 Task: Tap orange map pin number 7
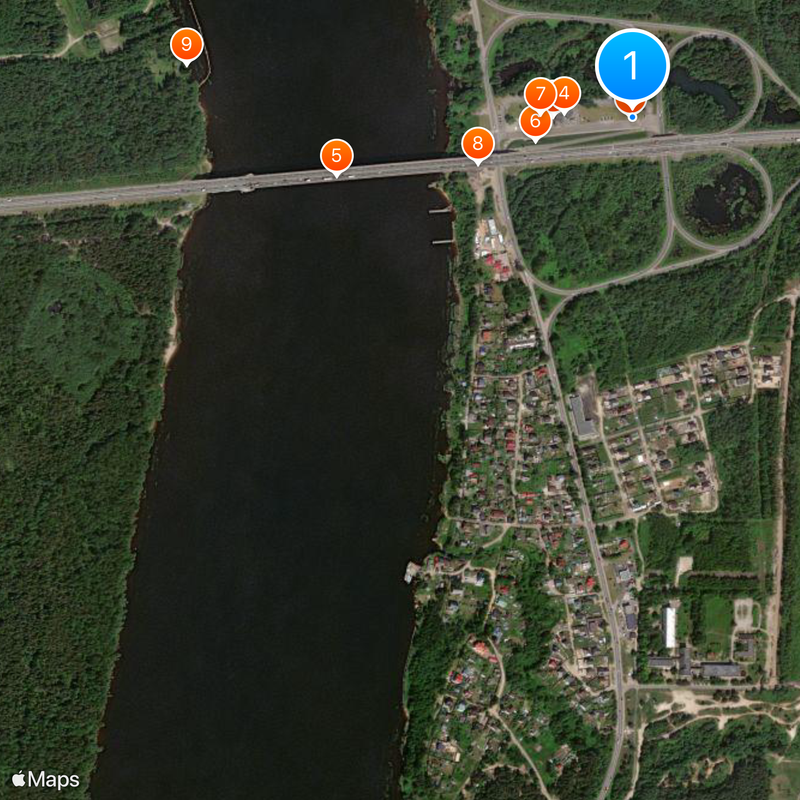pyautogui.click(x=540, y=94)
